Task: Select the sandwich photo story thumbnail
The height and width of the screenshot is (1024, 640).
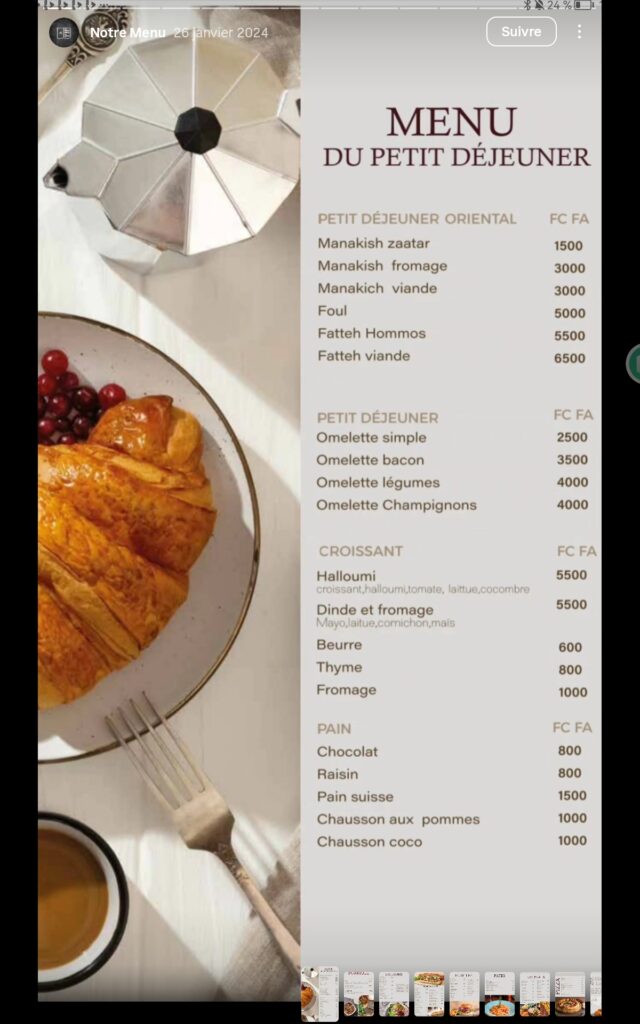Action: click(429, 994)
